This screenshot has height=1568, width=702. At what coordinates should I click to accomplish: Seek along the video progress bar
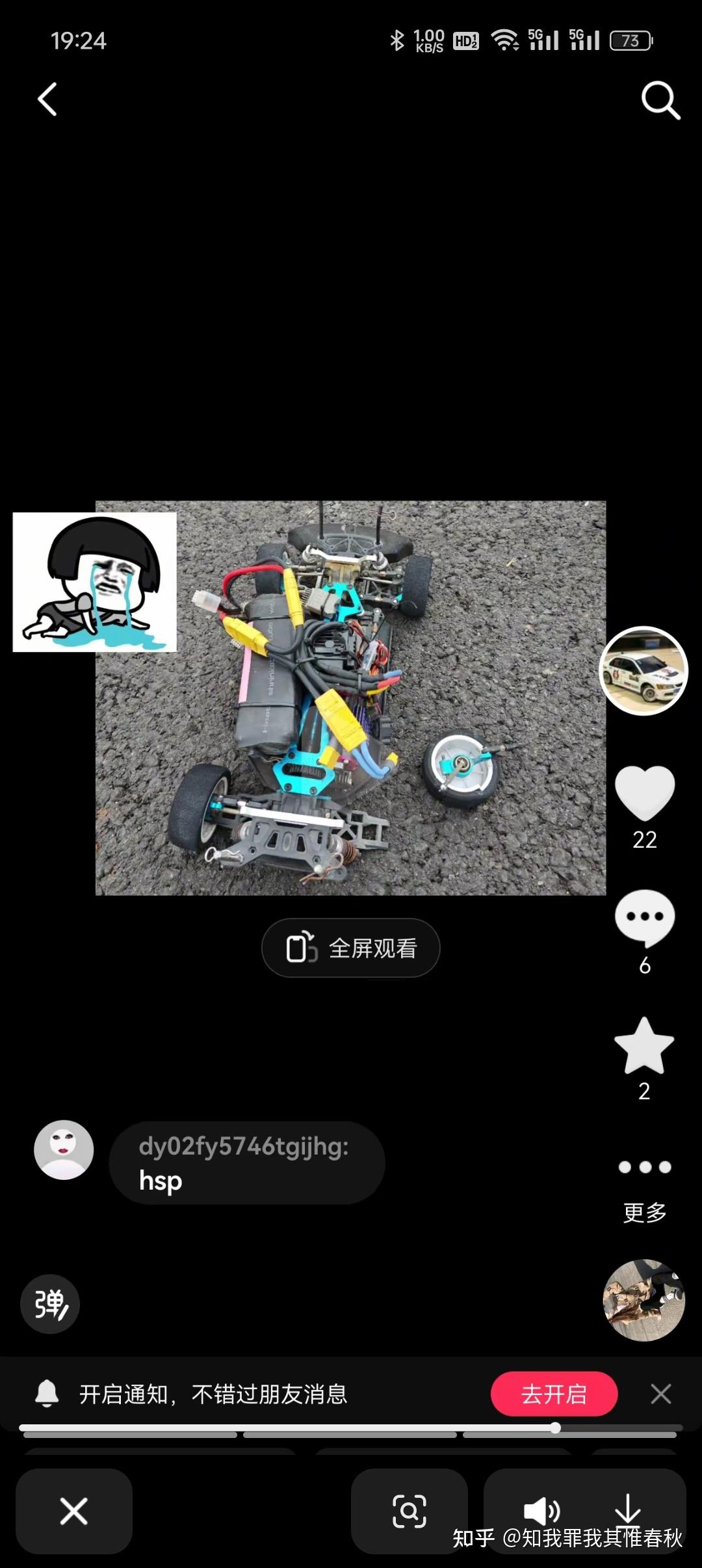point(351,1428)
